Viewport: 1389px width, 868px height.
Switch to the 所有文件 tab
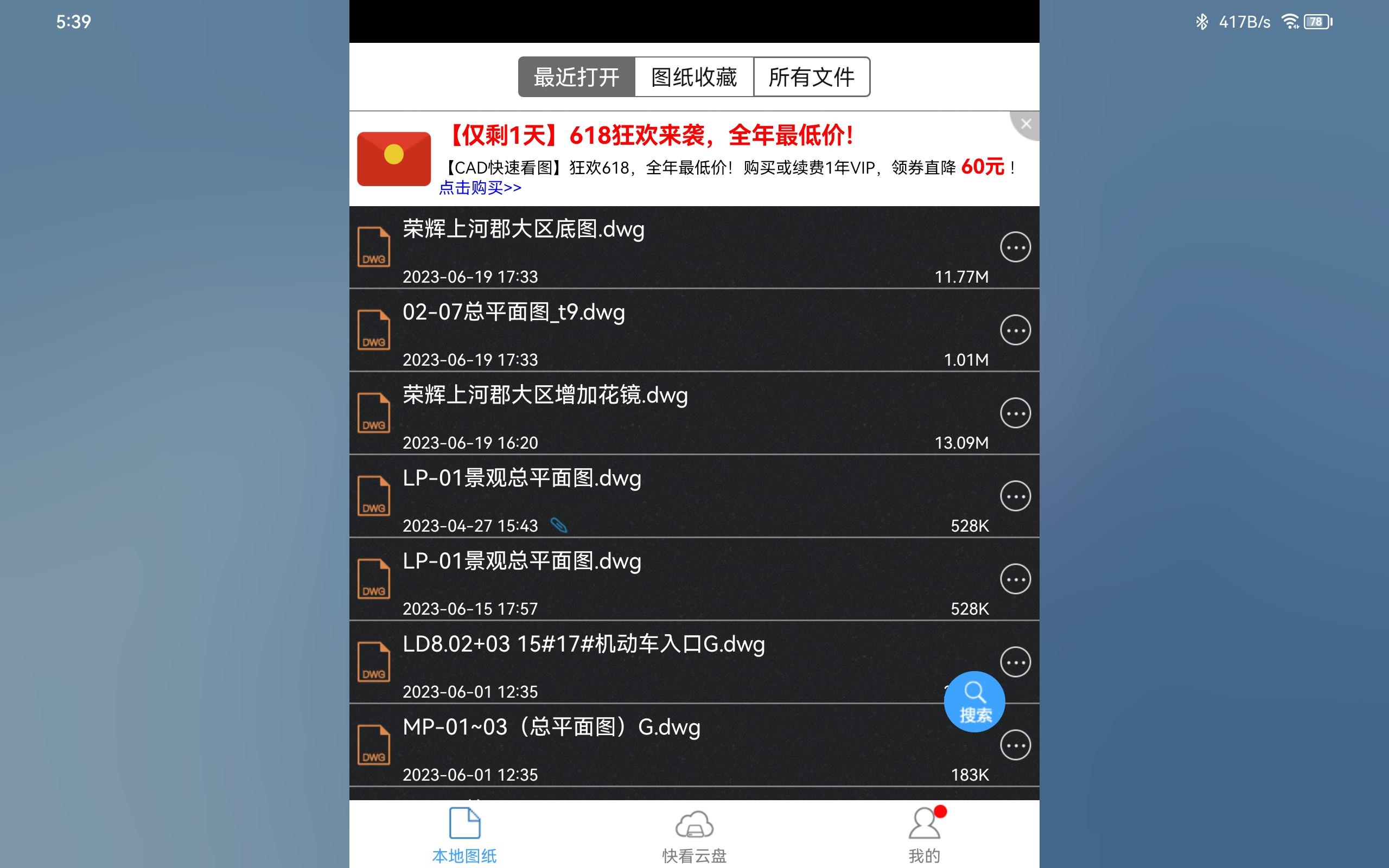tap(811, 77)
